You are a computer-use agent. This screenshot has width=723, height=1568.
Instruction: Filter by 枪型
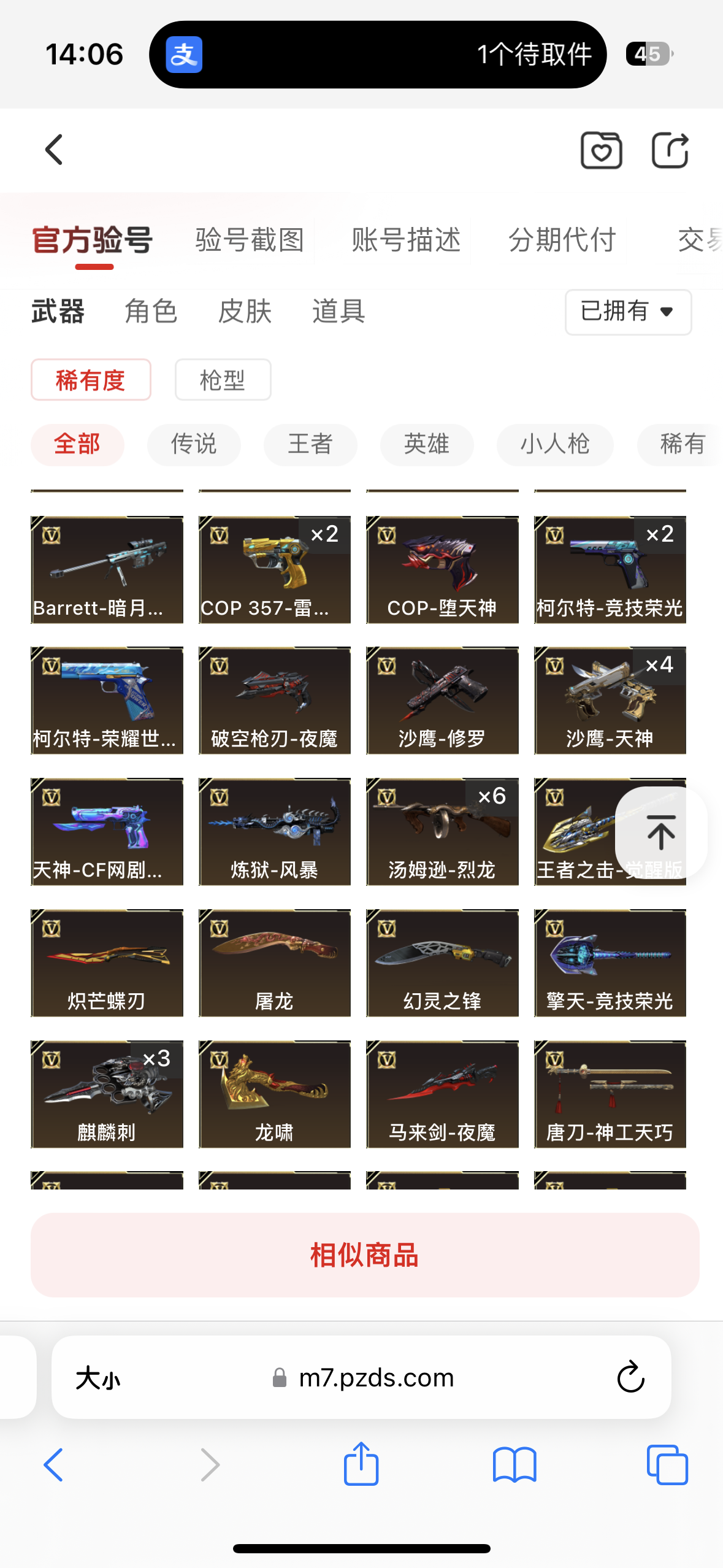tap(223, 380)
